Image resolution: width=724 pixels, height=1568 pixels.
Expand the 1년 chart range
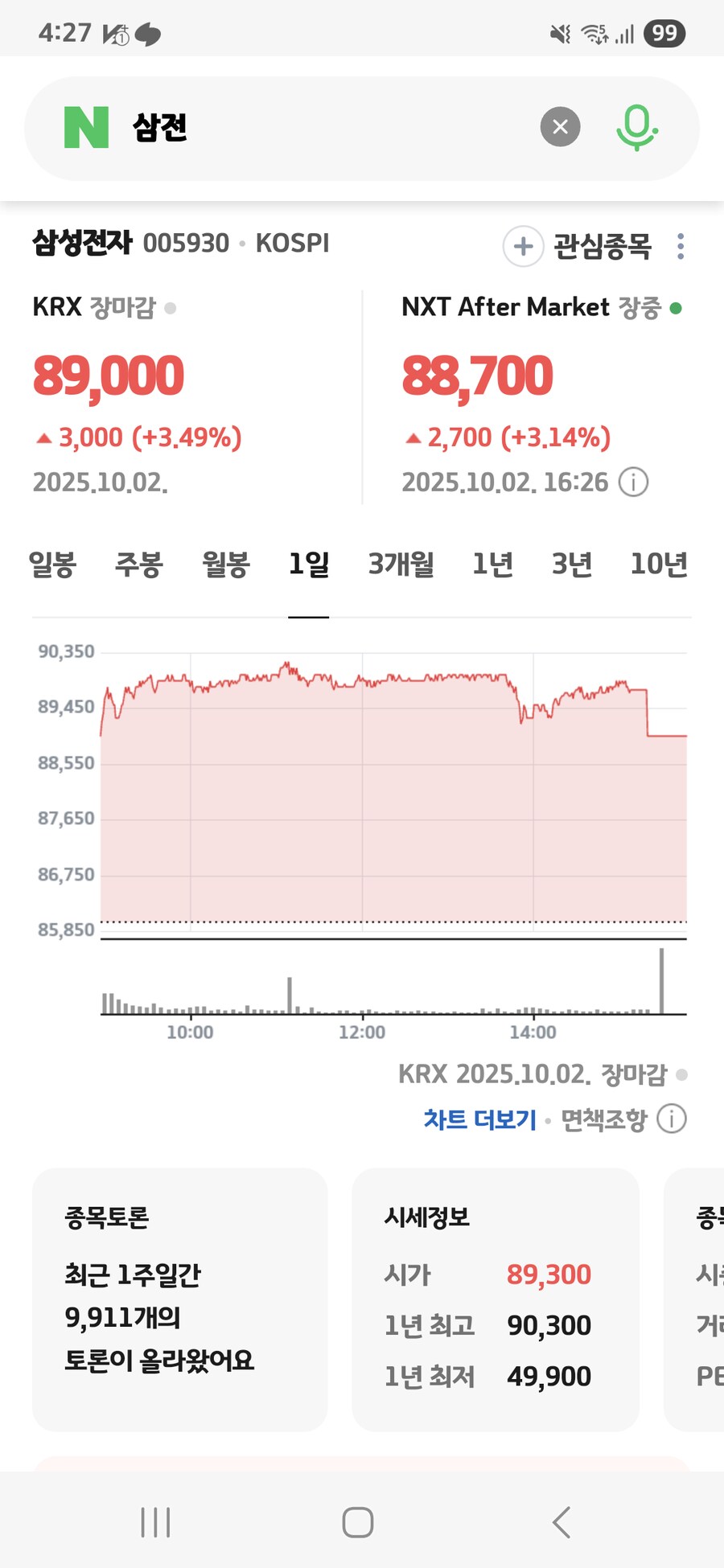(x=494, y=565)
